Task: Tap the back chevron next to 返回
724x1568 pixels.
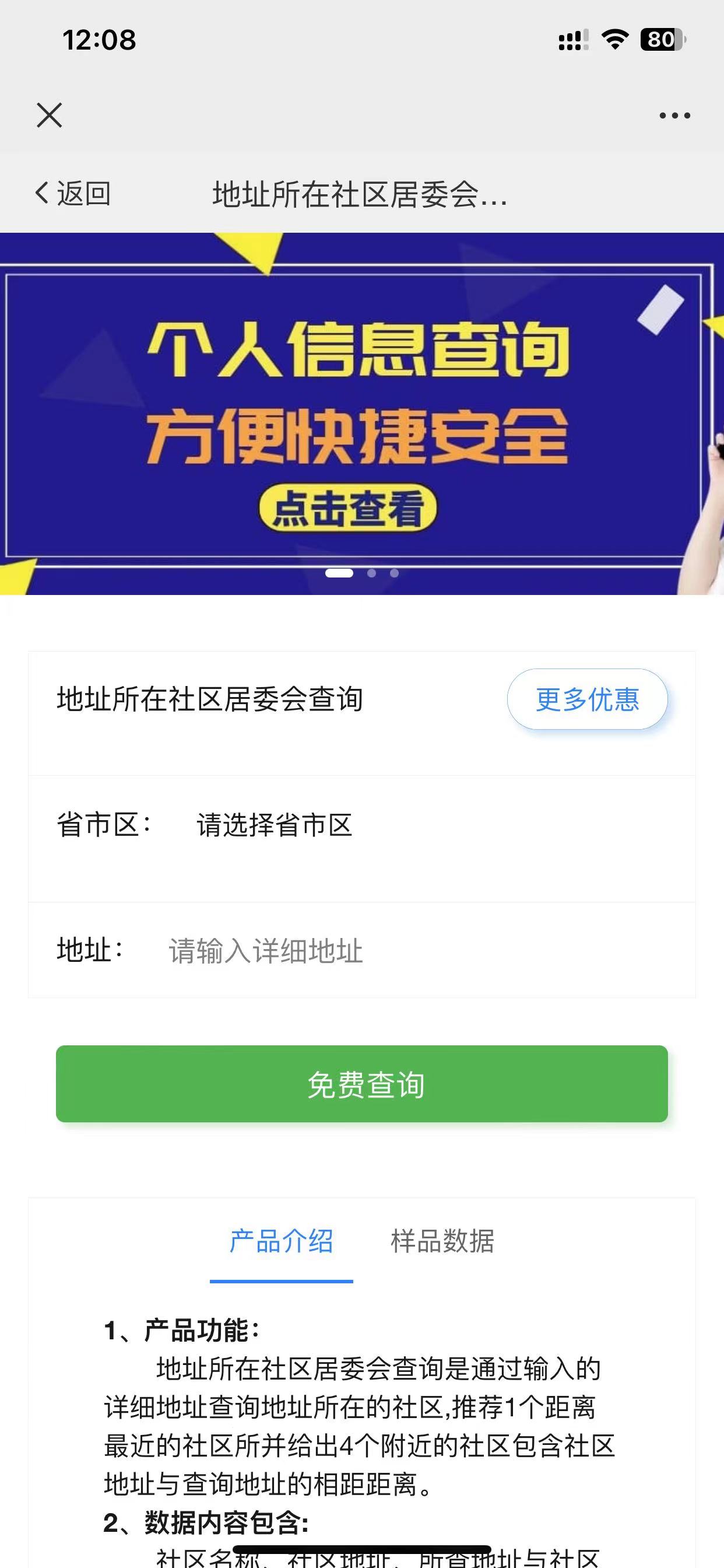Action: pos(40,193)
